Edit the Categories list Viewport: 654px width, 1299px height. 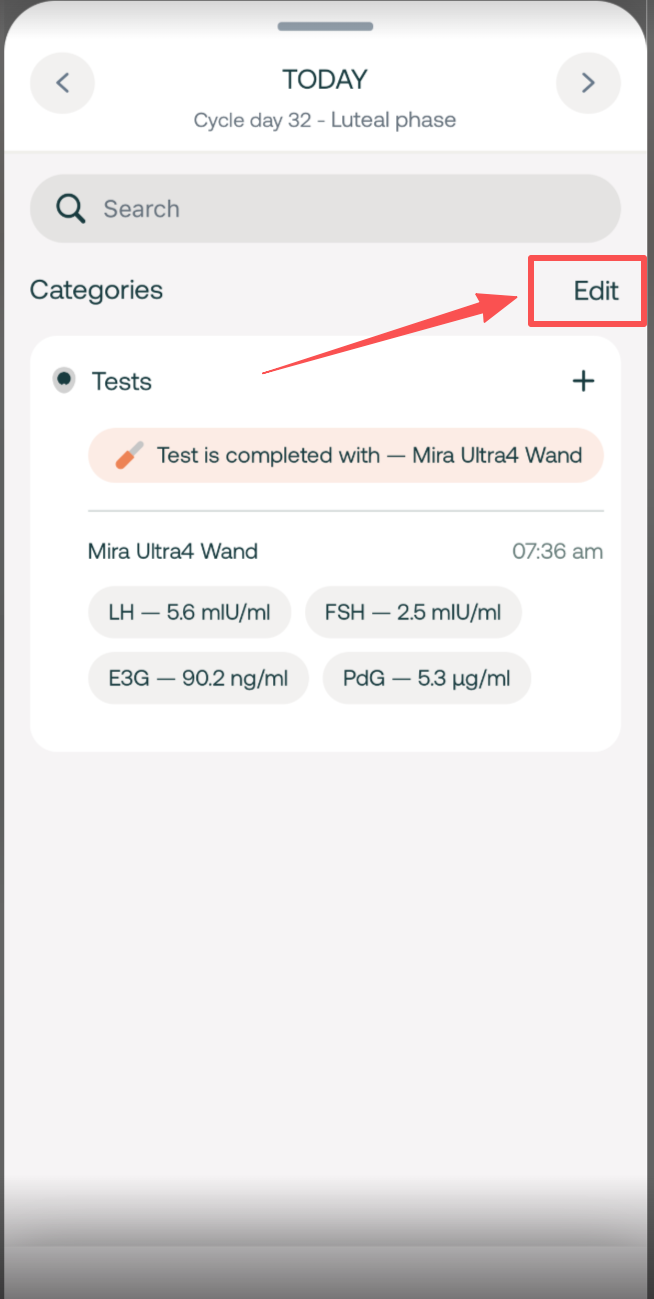(x=596, y=291)
